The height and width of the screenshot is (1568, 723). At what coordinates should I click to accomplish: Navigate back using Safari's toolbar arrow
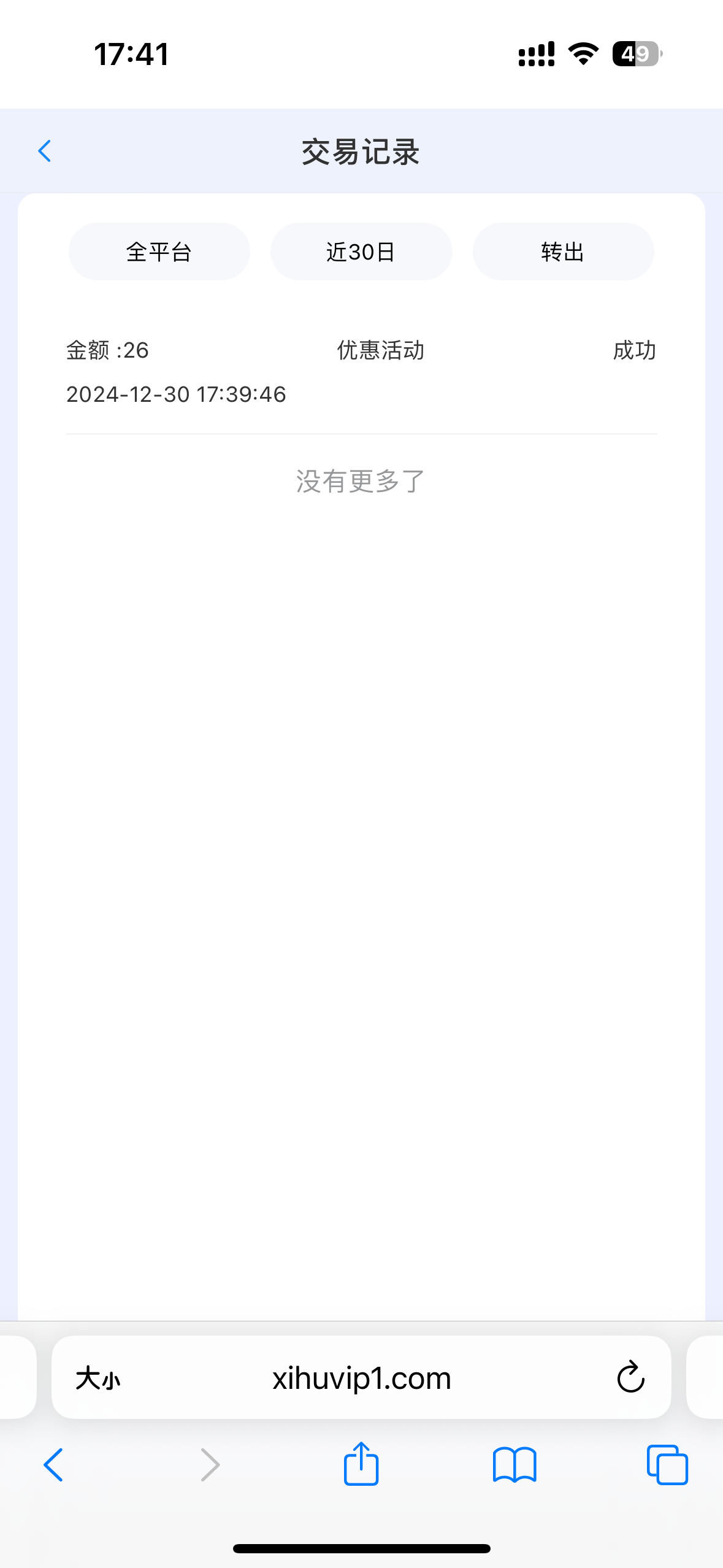tap(53, 1465)
